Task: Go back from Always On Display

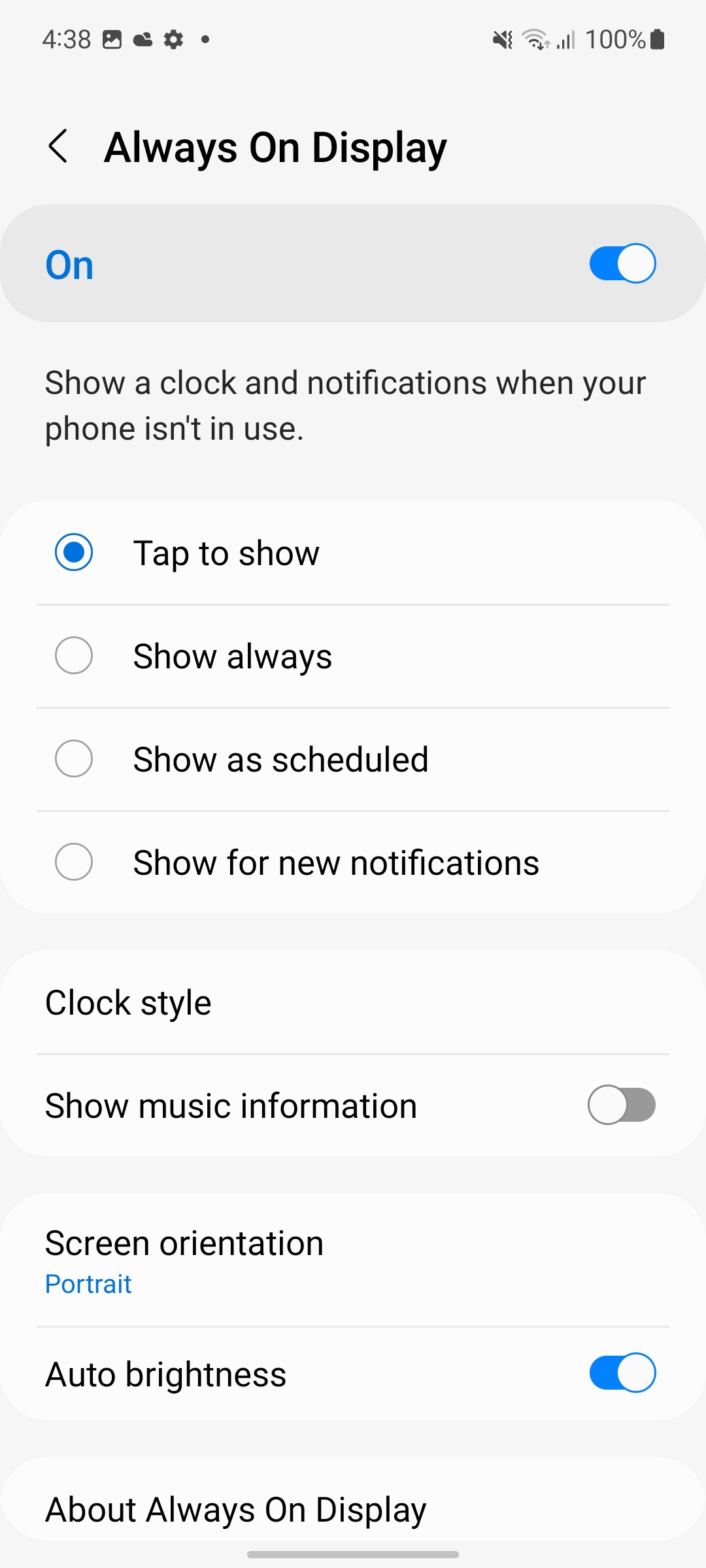Action: pyautogui.click(x=58, y=146)
